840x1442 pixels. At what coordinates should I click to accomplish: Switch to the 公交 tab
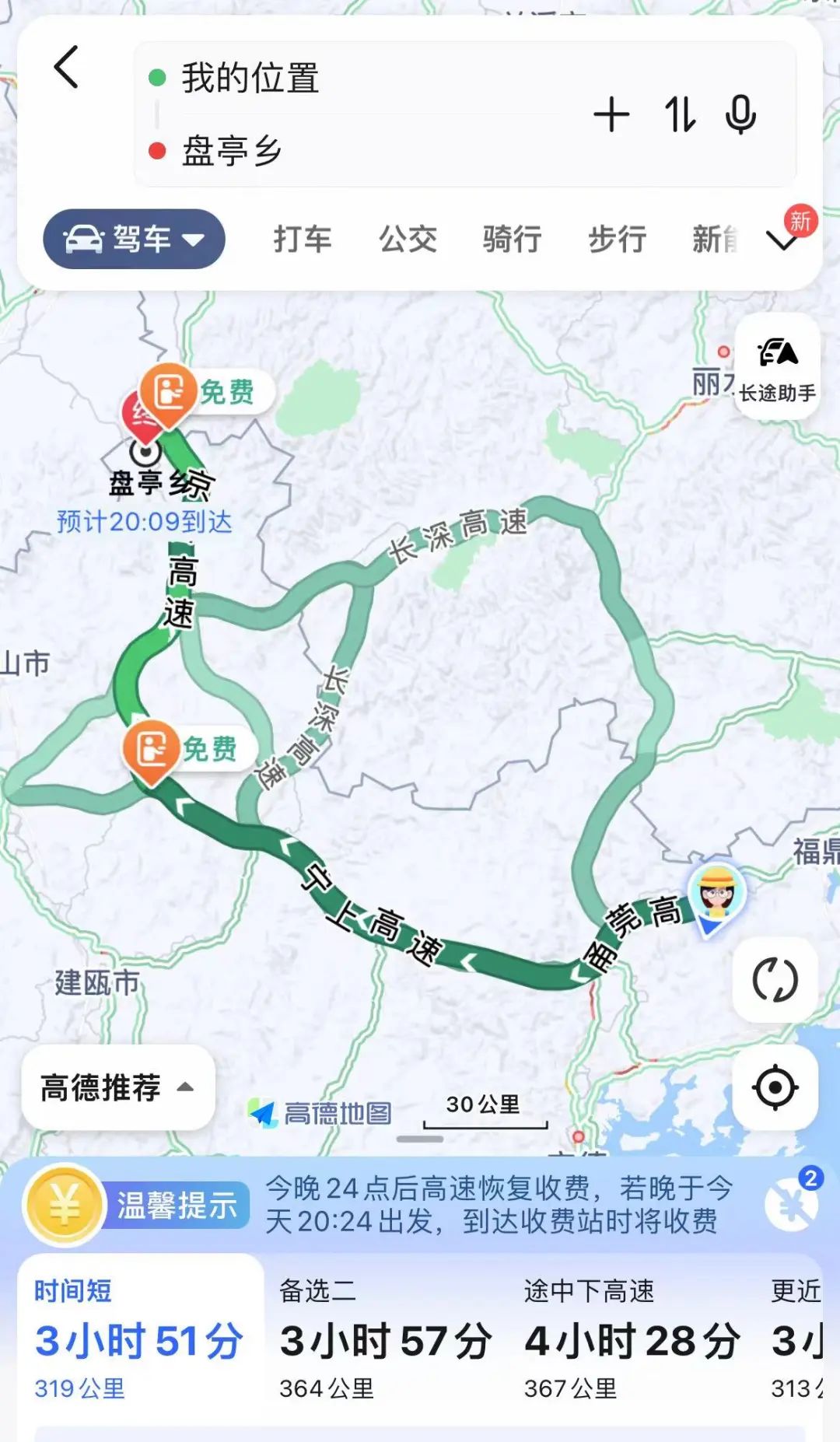pos(408,239)
